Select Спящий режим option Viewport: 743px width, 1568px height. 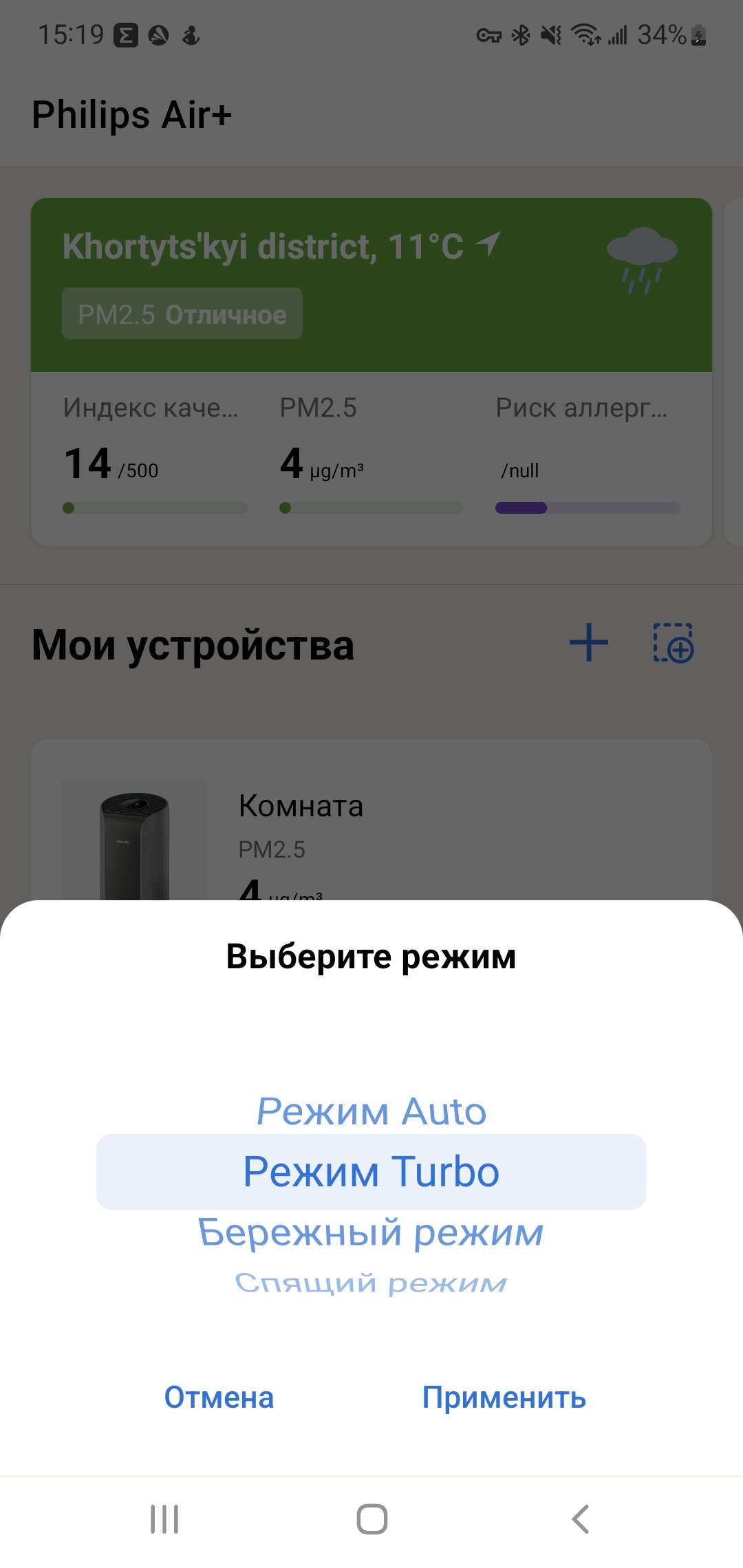point(371,1283)
